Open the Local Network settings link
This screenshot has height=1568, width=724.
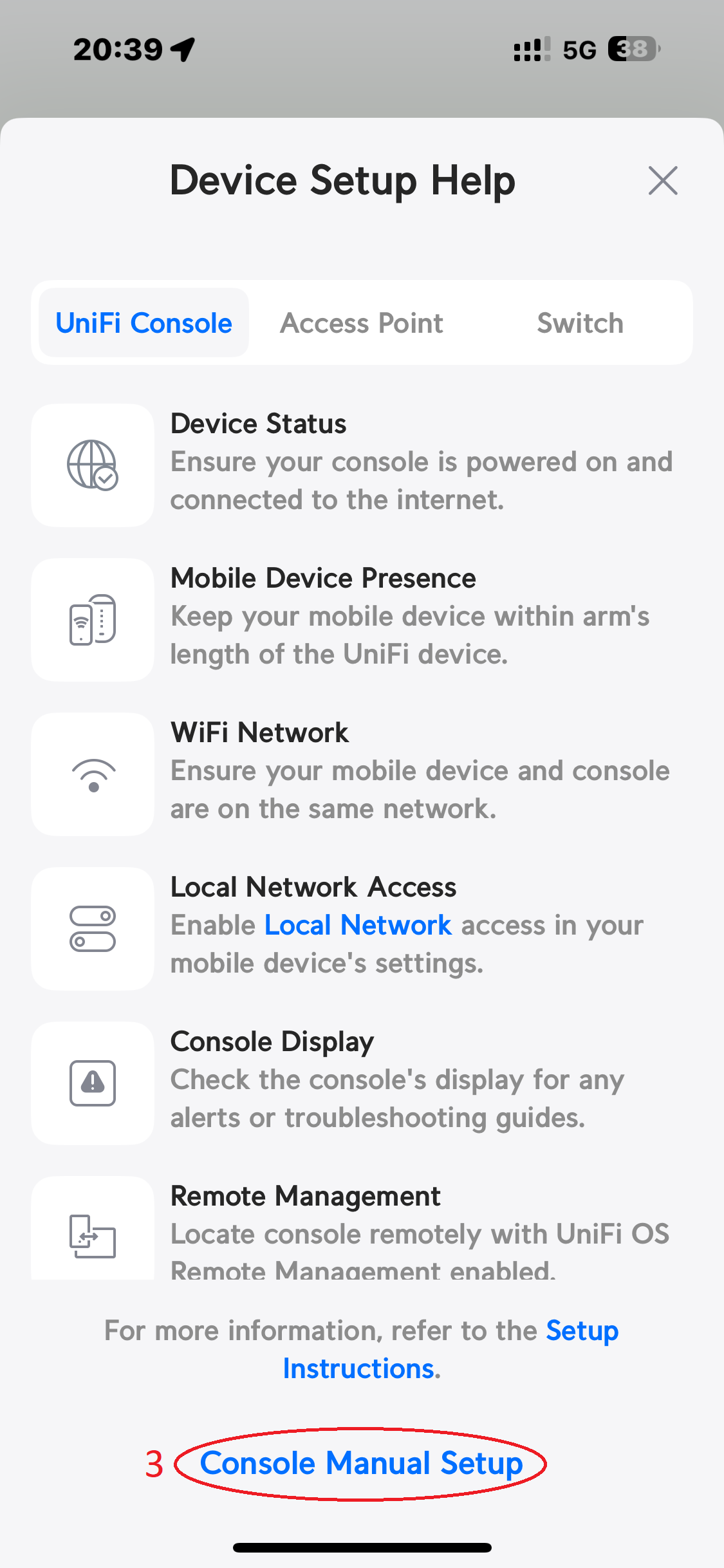click(x=358, y=925)
